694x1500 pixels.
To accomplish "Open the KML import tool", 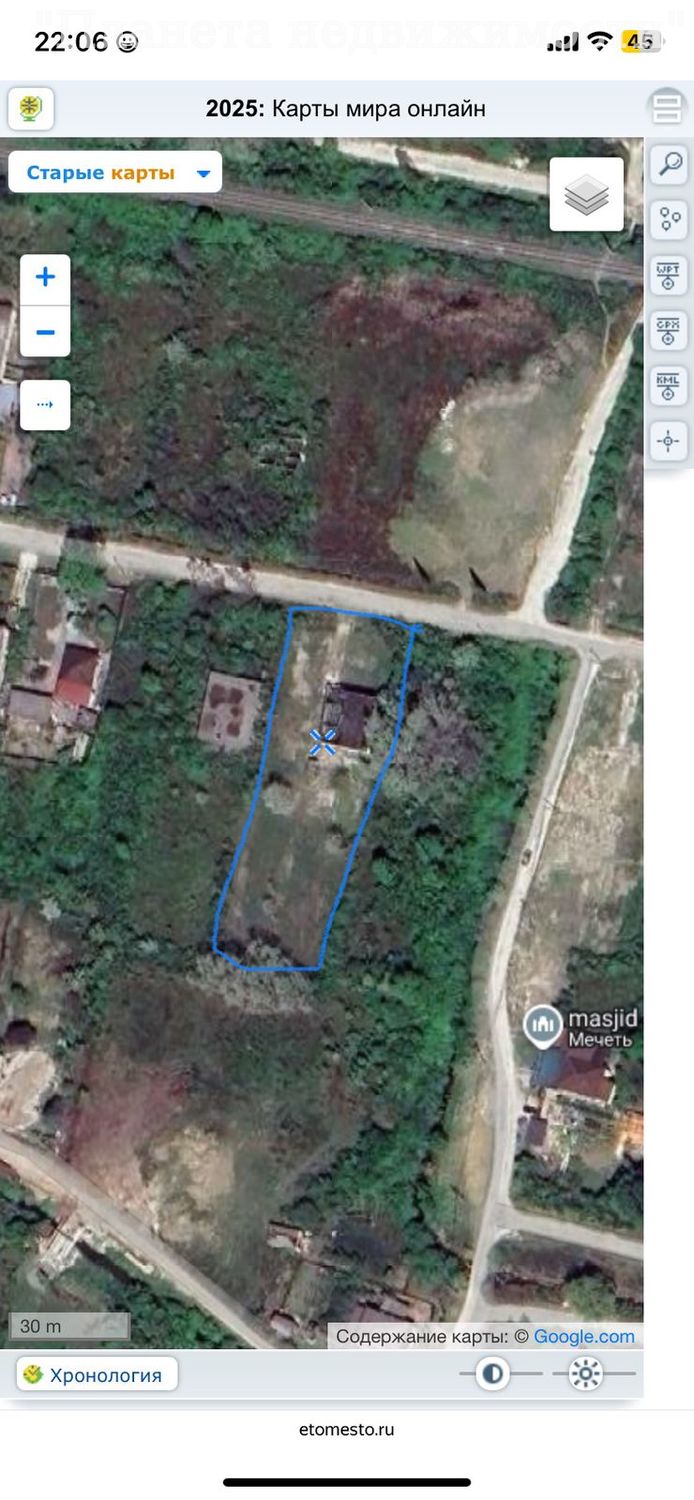I will pos(669,385).
